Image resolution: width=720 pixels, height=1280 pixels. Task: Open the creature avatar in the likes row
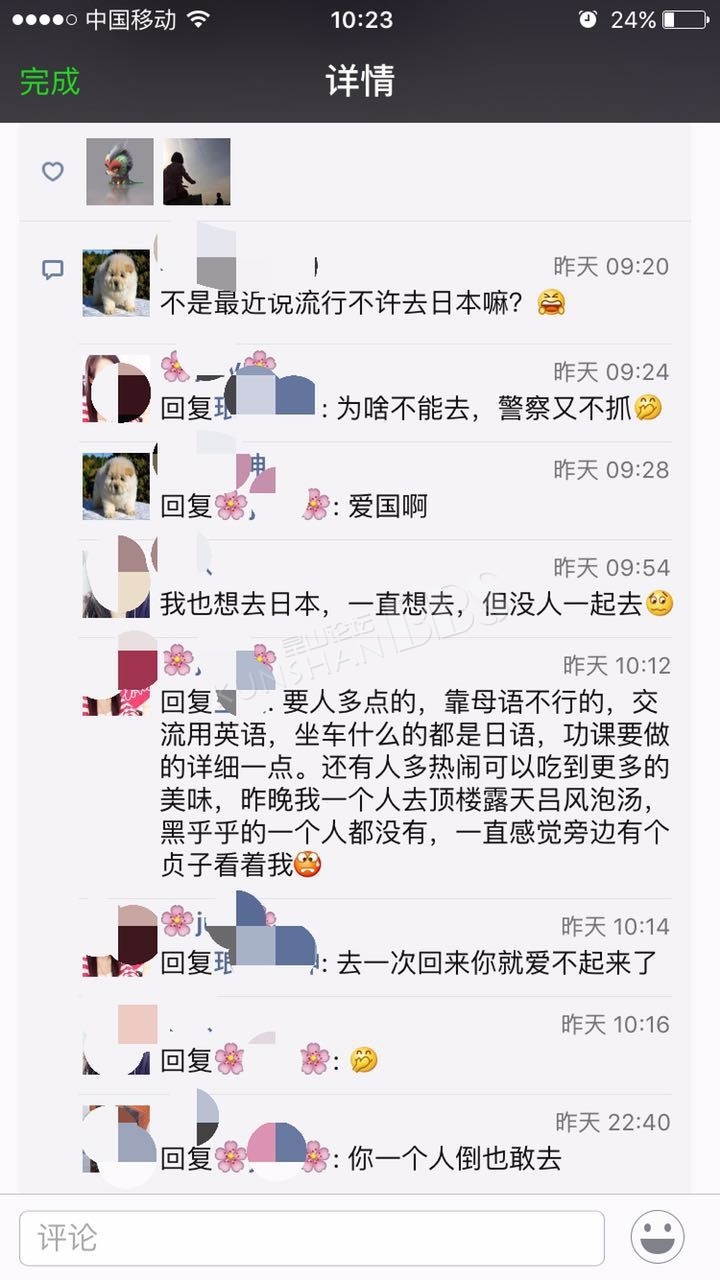pos(120,172)
